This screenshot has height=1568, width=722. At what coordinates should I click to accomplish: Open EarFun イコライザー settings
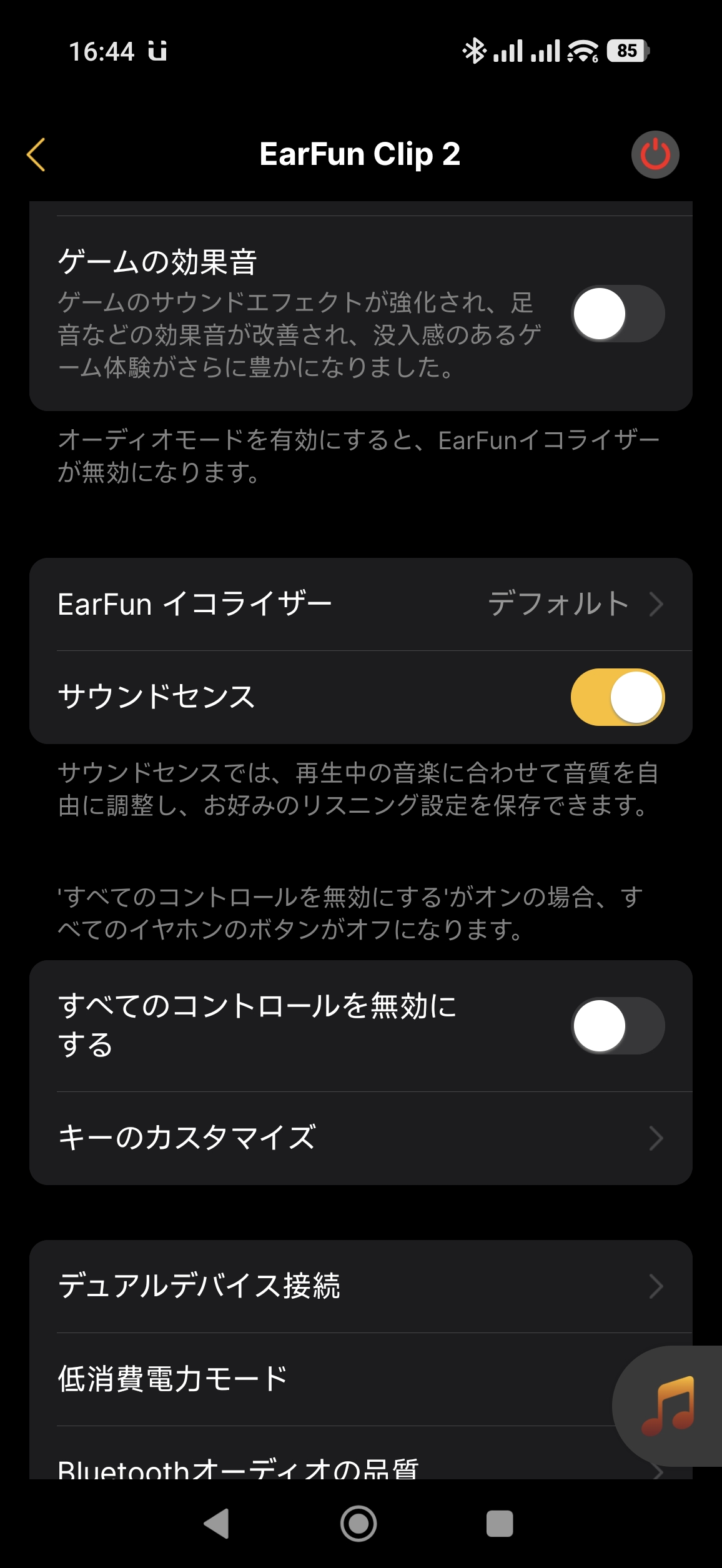pyautogui.click(x=360, y=604)
